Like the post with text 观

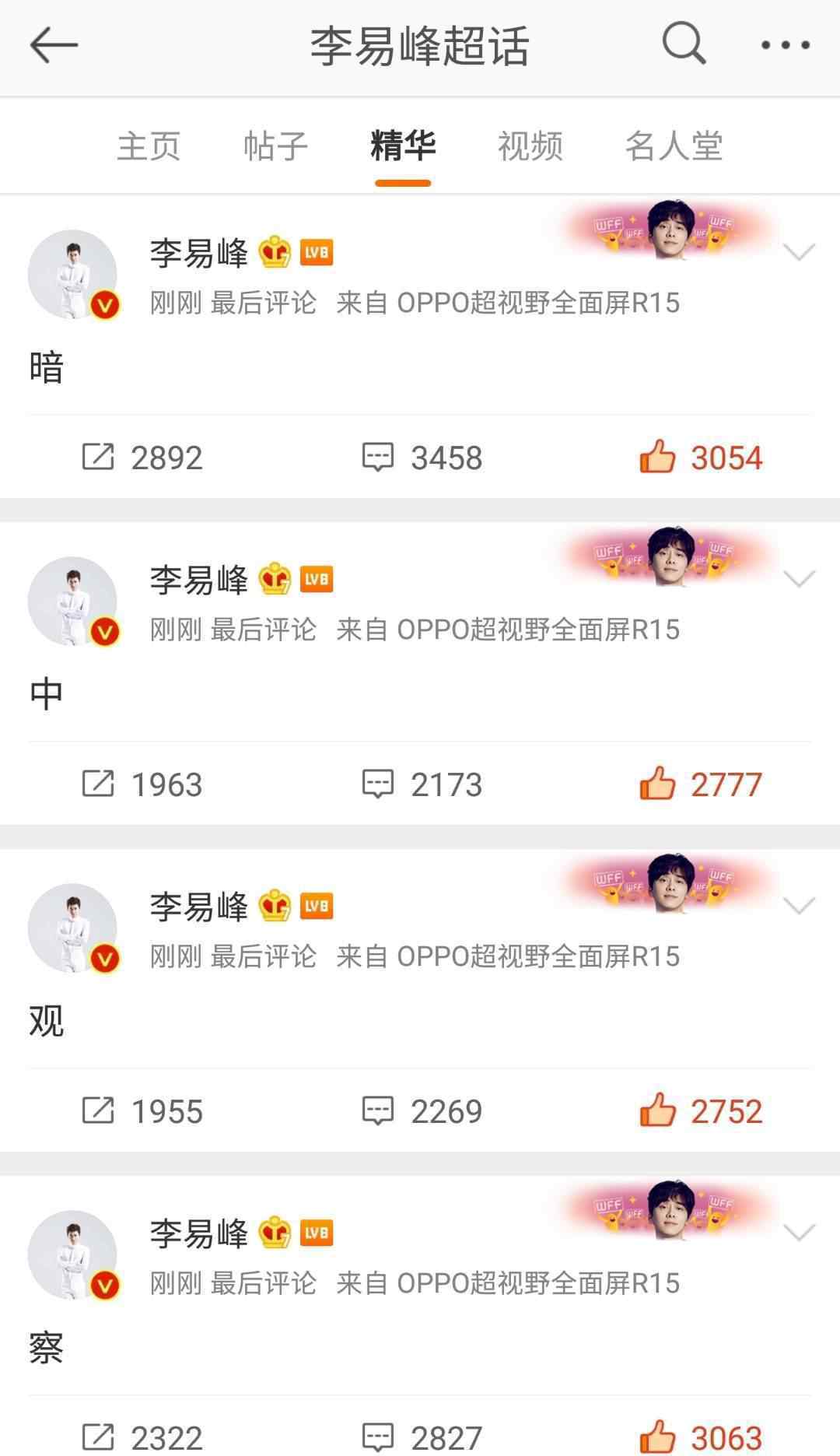(700, 1110)
